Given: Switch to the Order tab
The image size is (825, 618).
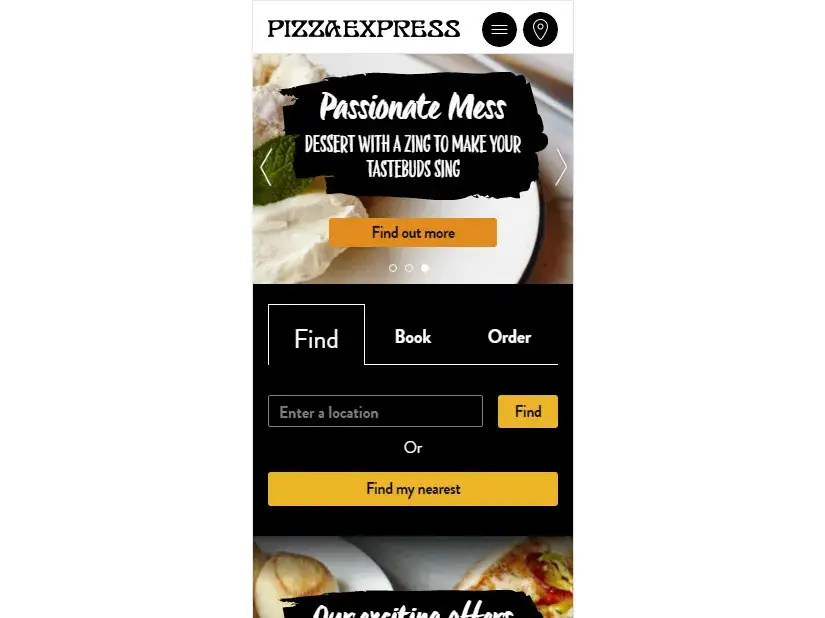Looking at the screenshot, I should click(509, 337).
